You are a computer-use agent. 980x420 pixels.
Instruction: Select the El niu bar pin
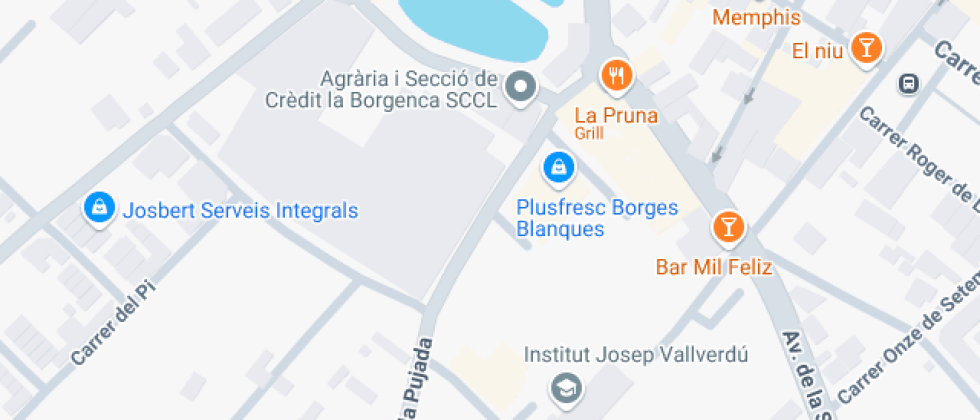click(866, 49)
